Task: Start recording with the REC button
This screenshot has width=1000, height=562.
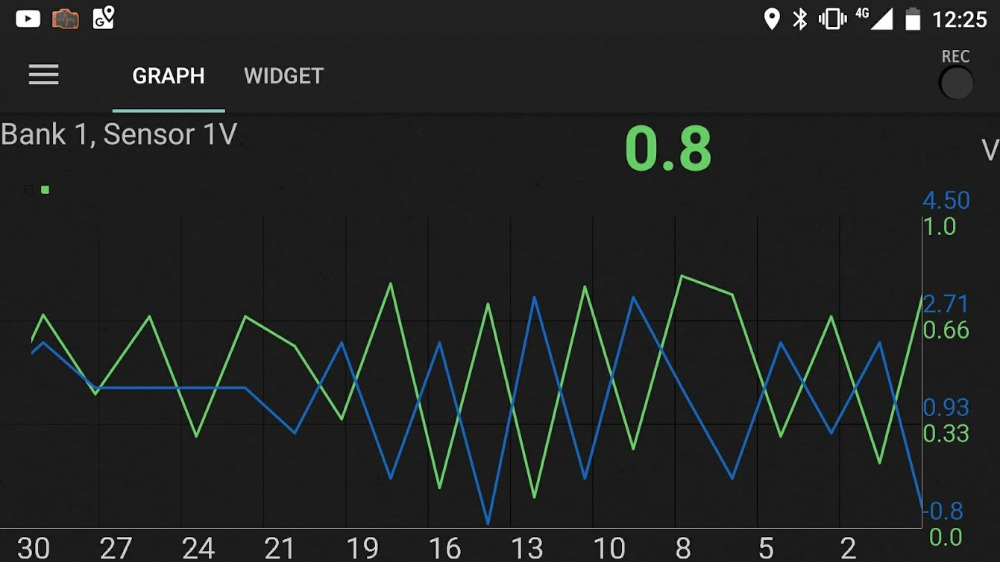Action: click(x=956, y=83)
